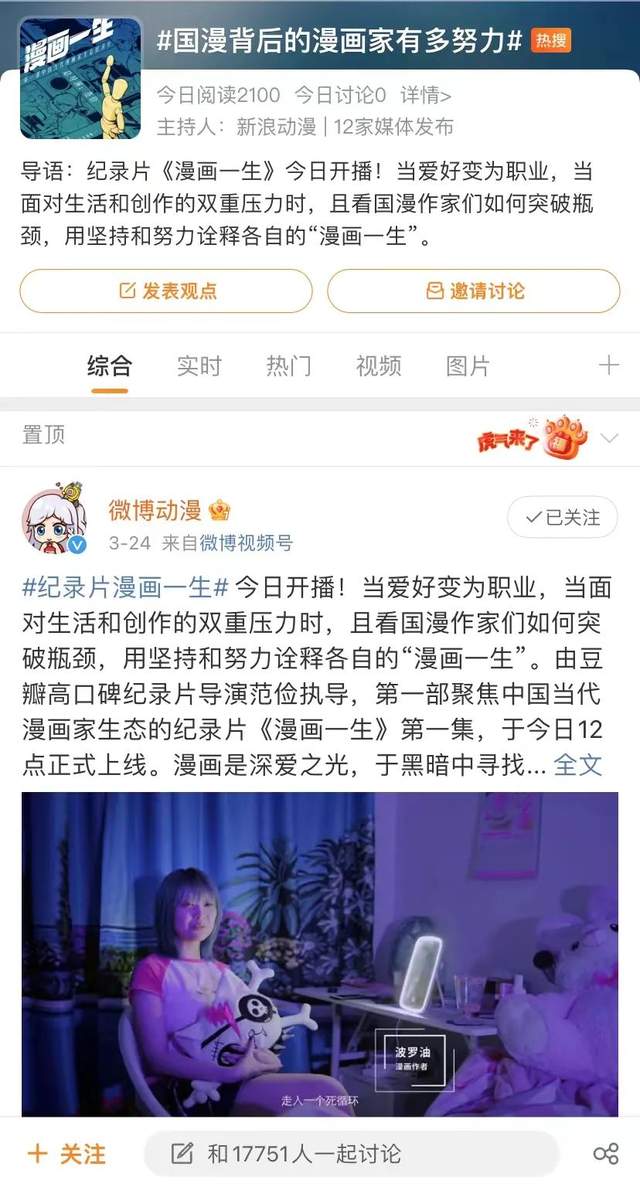Open the plus icon to add more tabs
Viewport: 640px width, 1190px height.
(x=608, y=366)
